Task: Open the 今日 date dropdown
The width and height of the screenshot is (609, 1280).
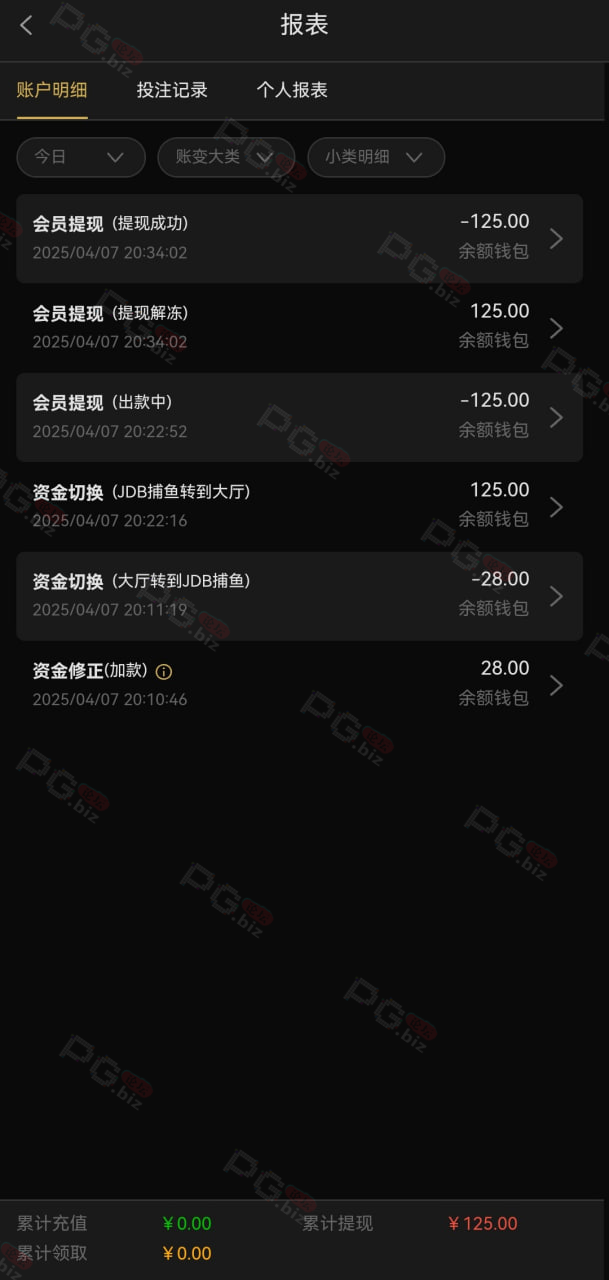Action: tap(81, 157)
